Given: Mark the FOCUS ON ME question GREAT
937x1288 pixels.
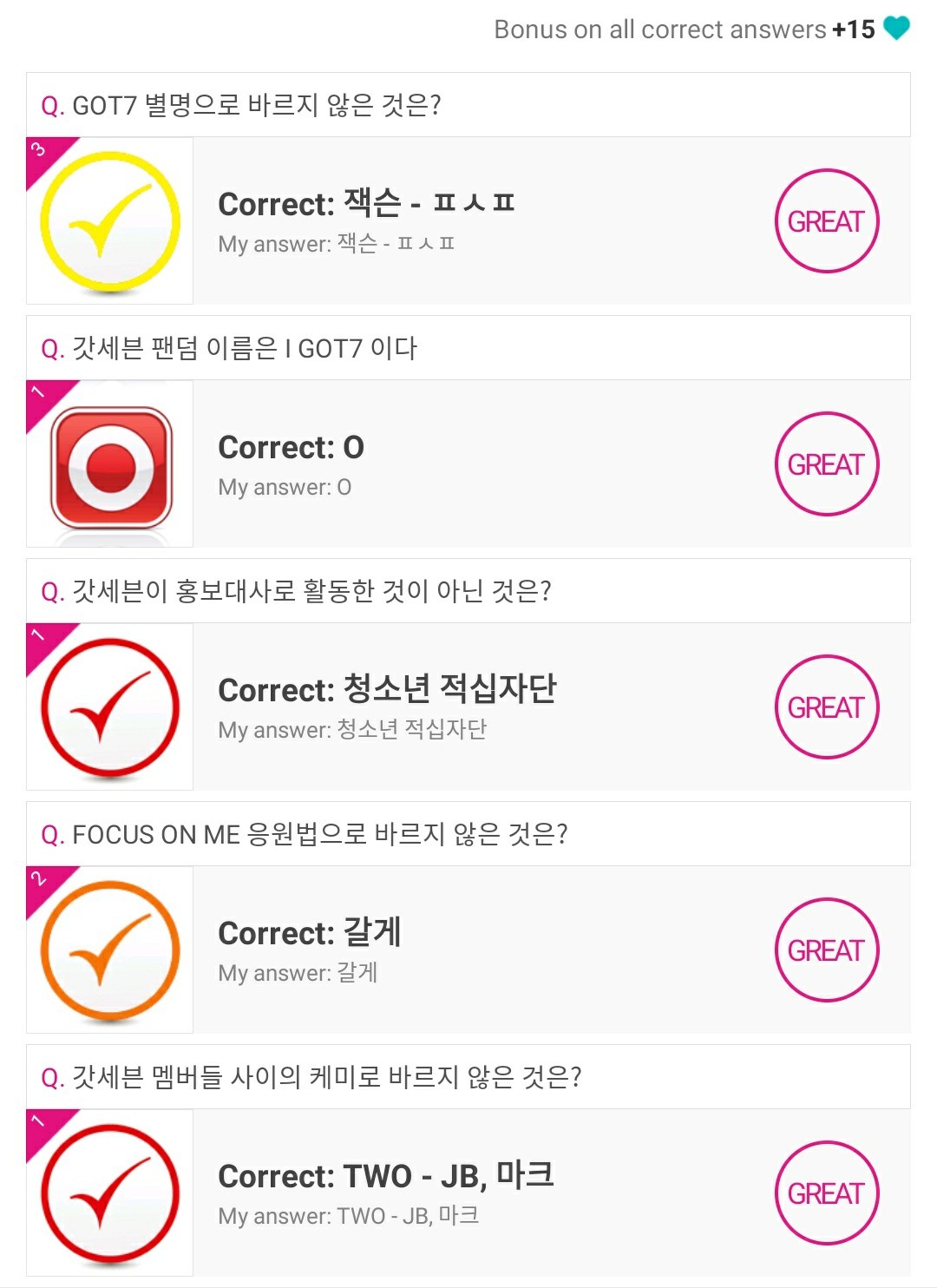Looking at the screenshot, I should point(826,950).
